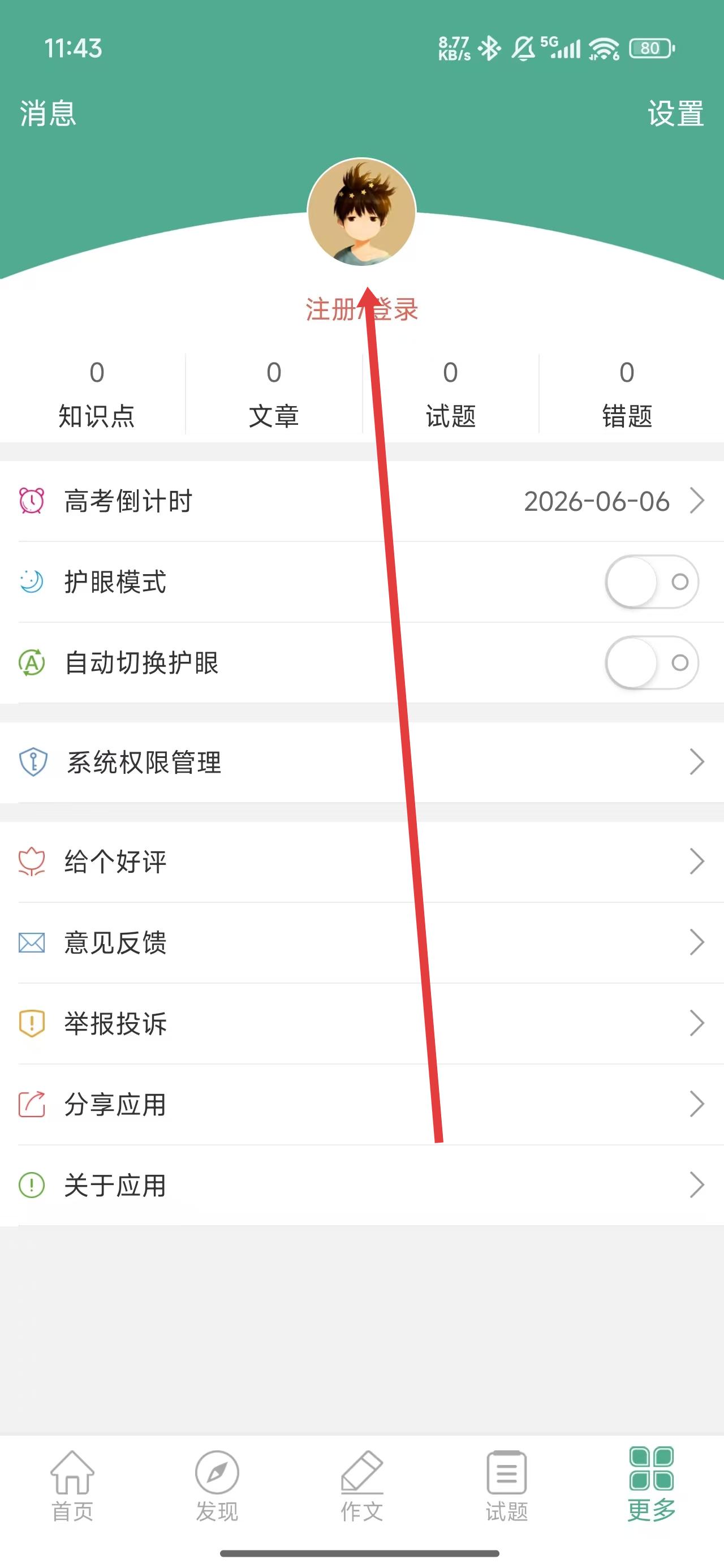Open 举报投诉 row
The width and height of the screenshot is (724, 1568).
(361, 1023)
